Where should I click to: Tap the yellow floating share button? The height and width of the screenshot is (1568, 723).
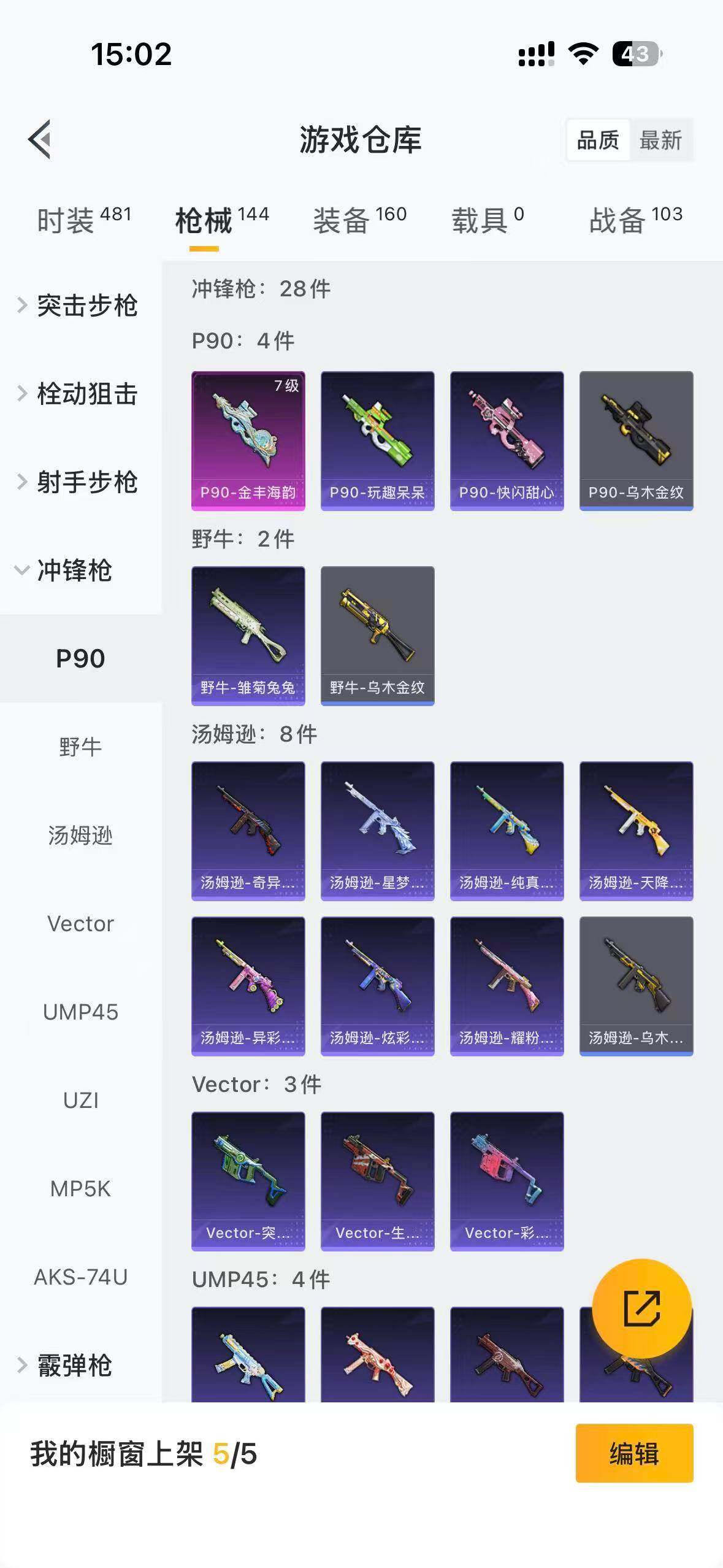coord(642,1309)
